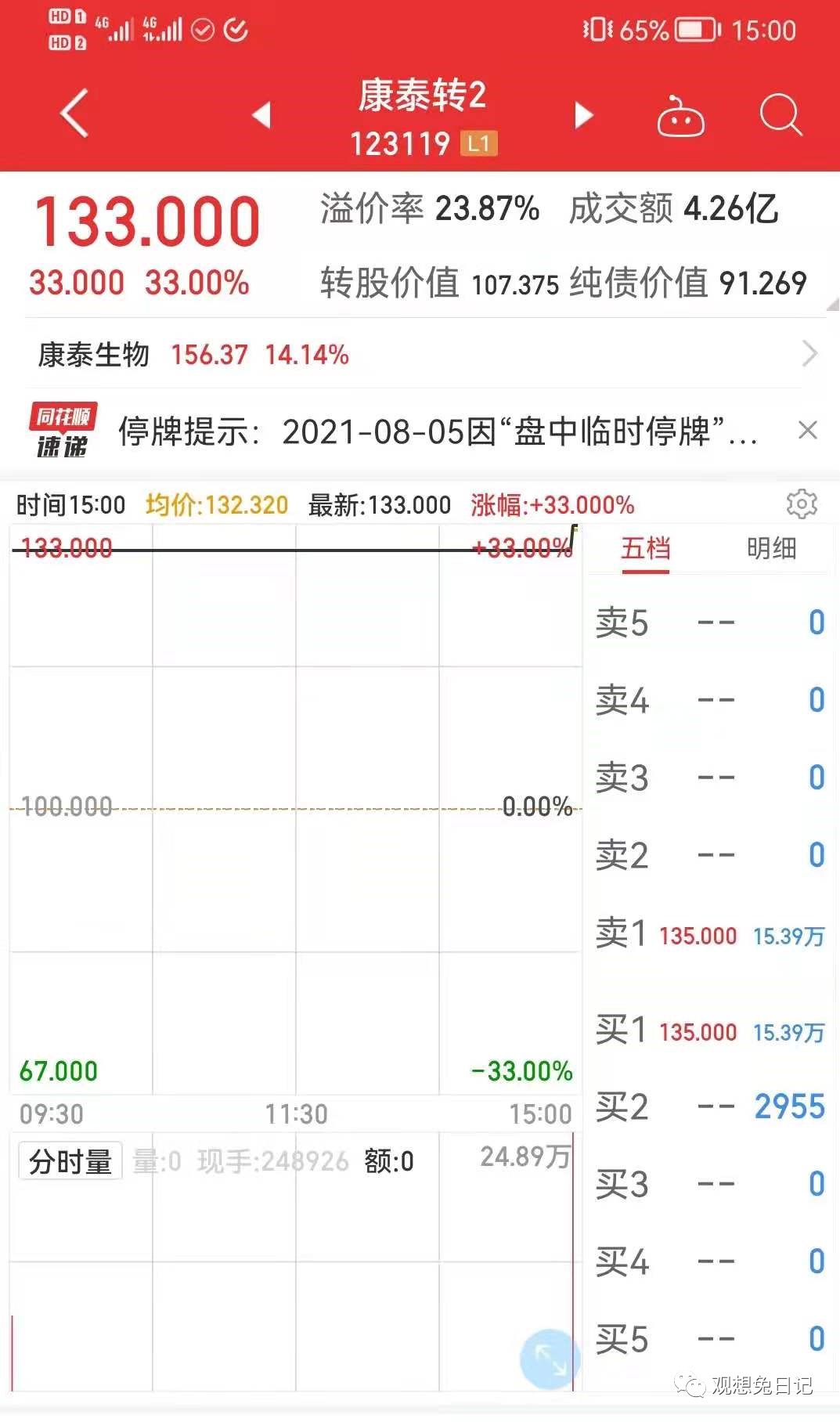This screenshot has width=840, height=1422.
Task: Expand the chart to full screen
Action: (550, 1359)
